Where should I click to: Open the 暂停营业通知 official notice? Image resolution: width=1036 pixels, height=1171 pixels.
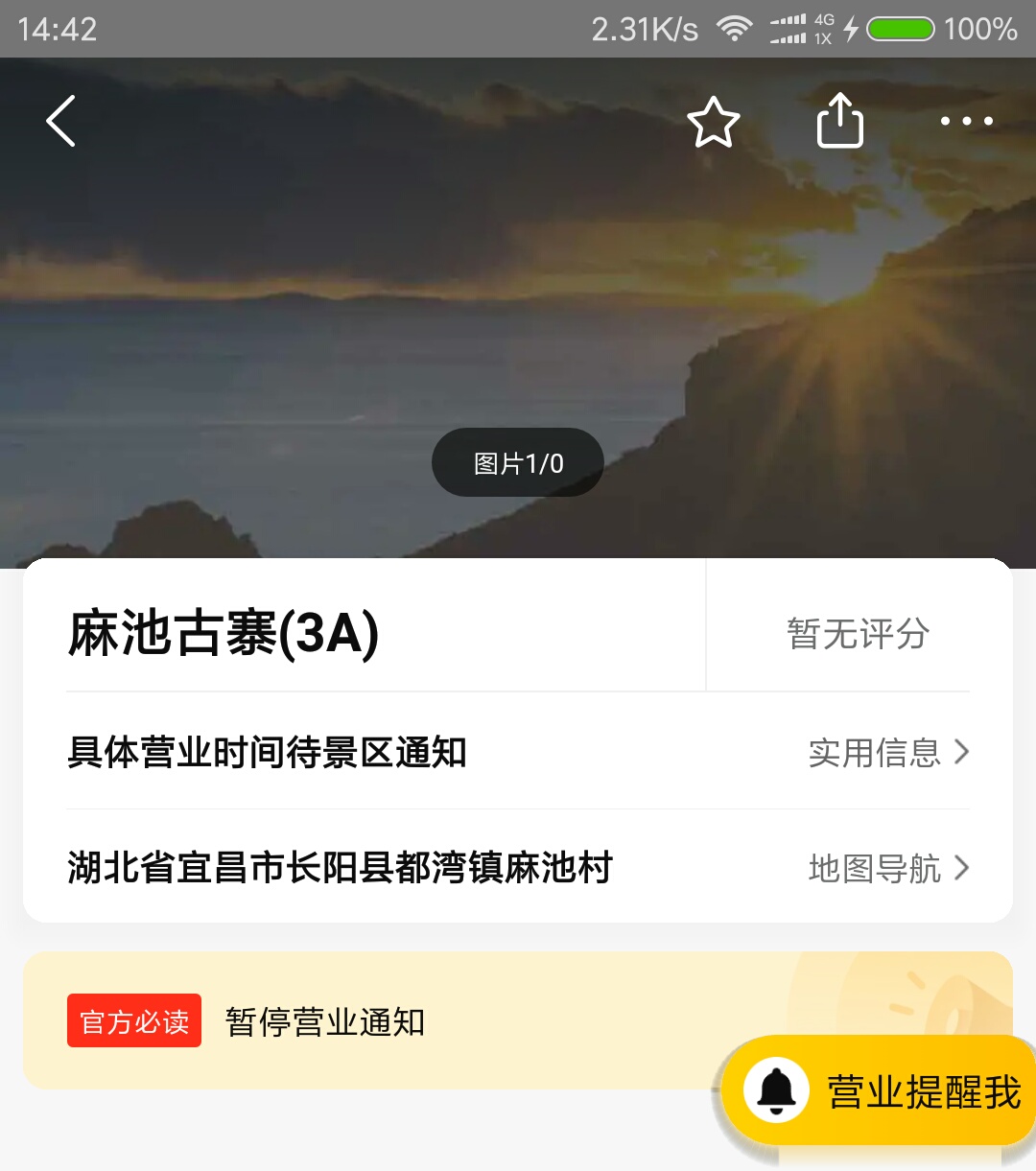(325, 1021)
